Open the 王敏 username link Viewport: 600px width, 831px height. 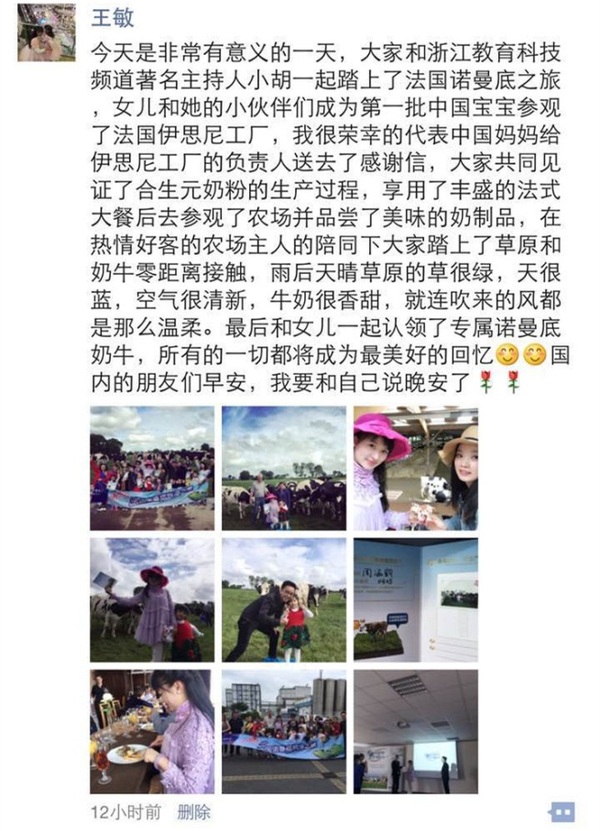point(112,18)
